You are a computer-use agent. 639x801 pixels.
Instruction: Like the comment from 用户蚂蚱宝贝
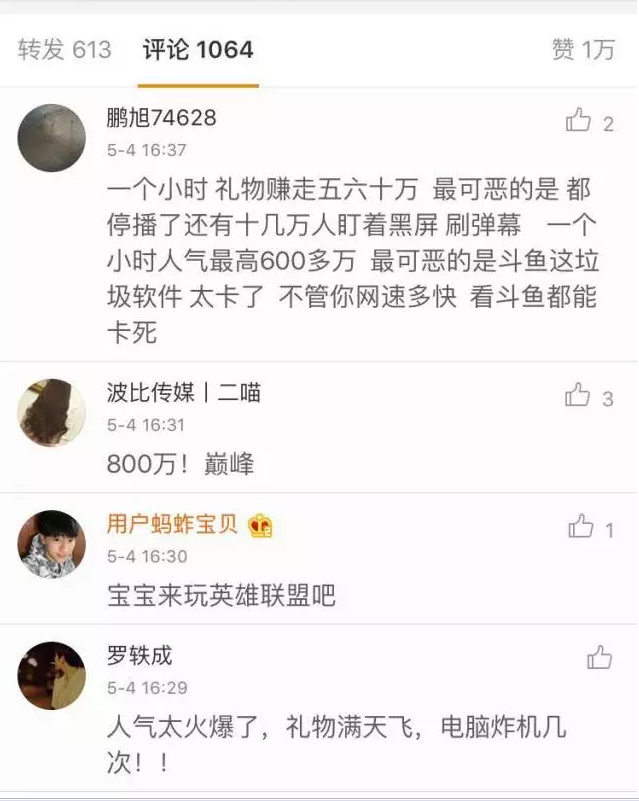[581, 527]
